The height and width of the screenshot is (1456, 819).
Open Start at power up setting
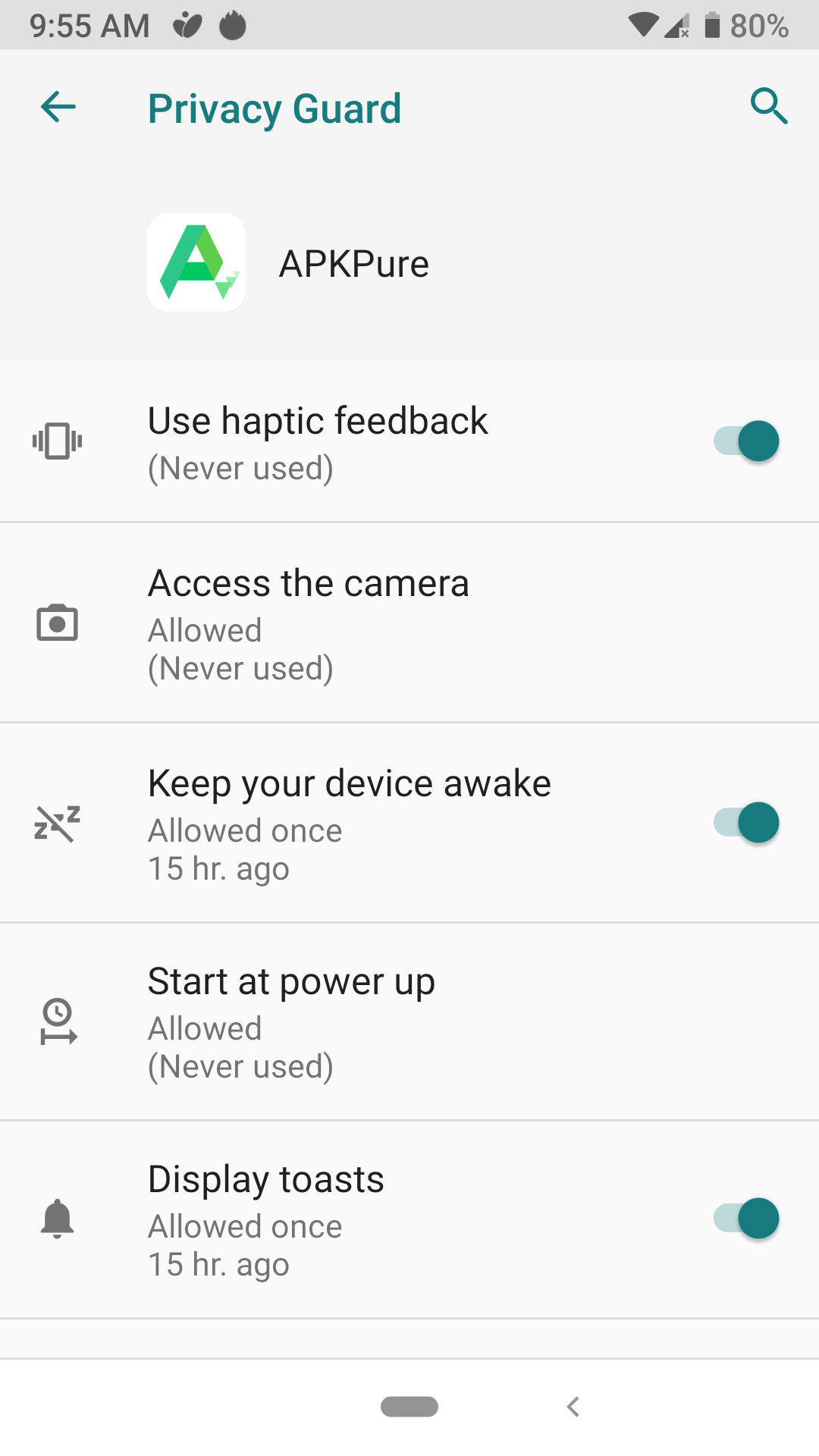point(409,1021)
